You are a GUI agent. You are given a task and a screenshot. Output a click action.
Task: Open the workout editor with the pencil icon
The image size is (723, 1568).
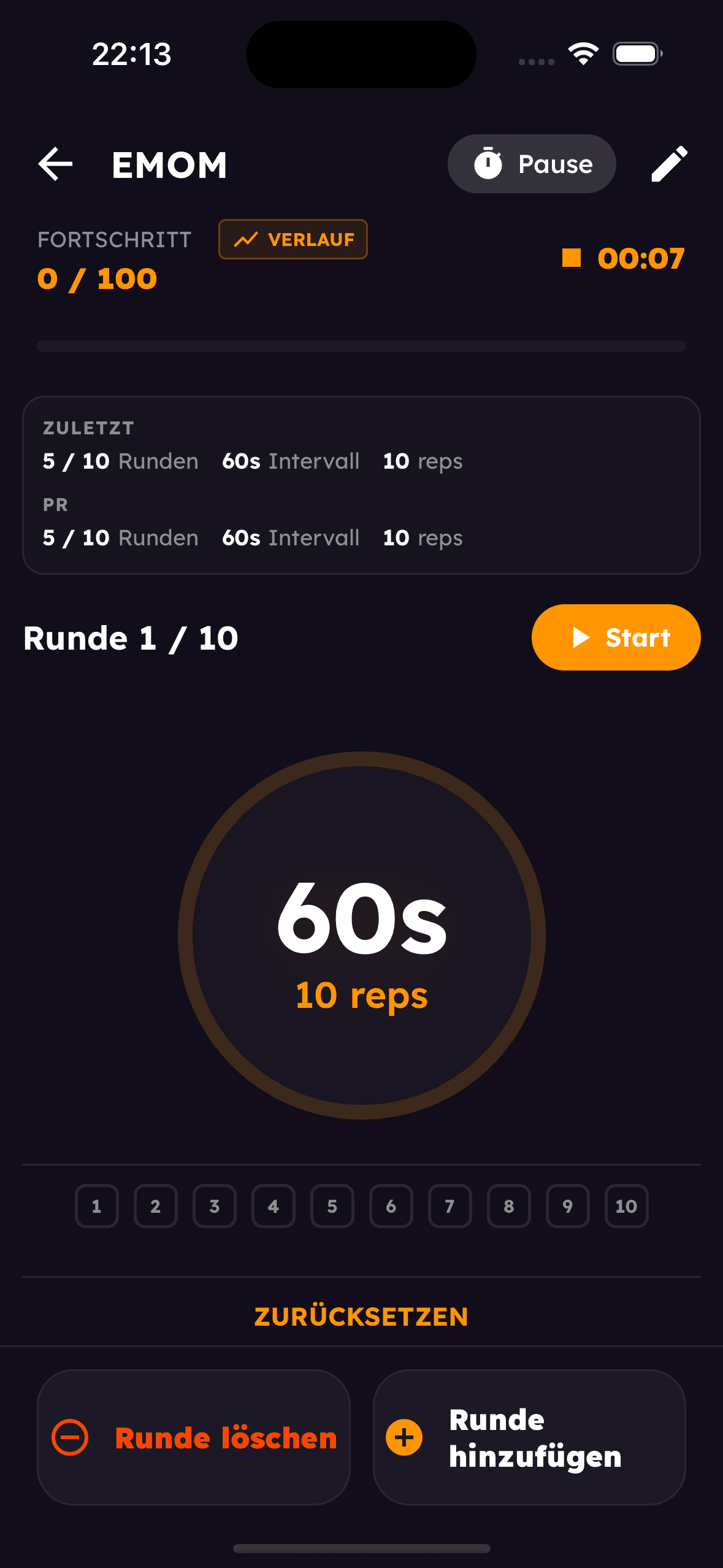(x=669, y=163)
